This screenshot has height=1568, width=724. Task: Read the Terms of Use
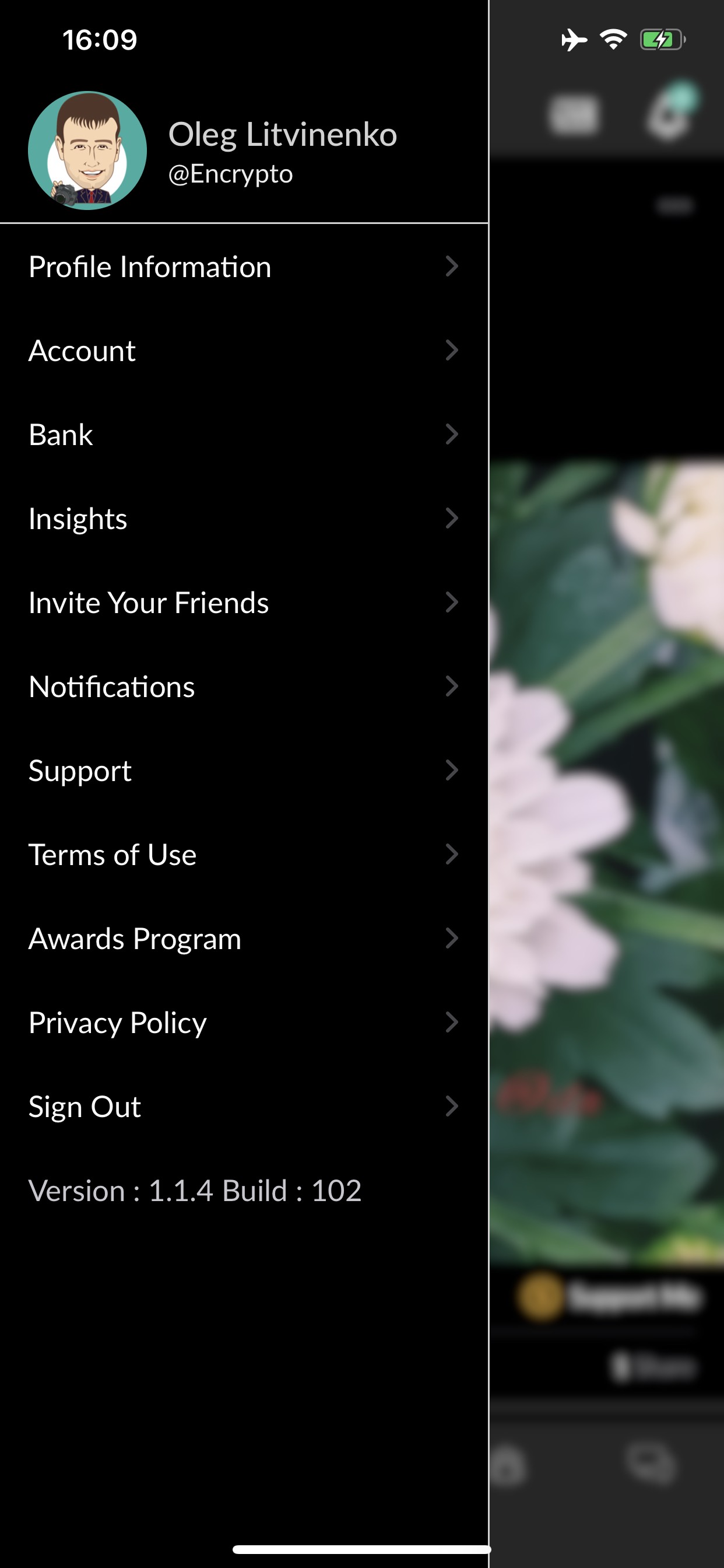tap(243, 855)
